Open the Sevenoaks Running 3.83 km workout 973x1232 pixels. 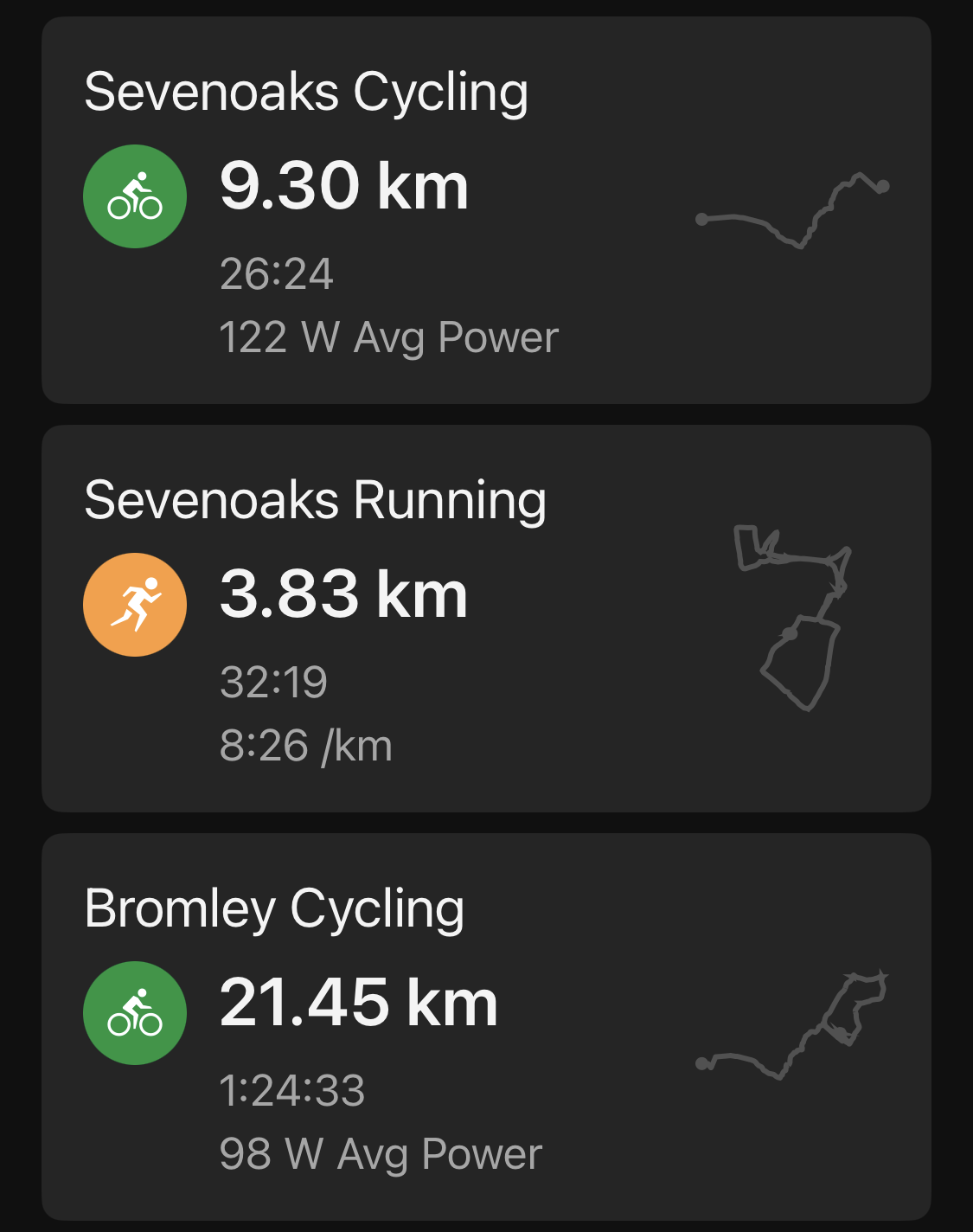486,619
